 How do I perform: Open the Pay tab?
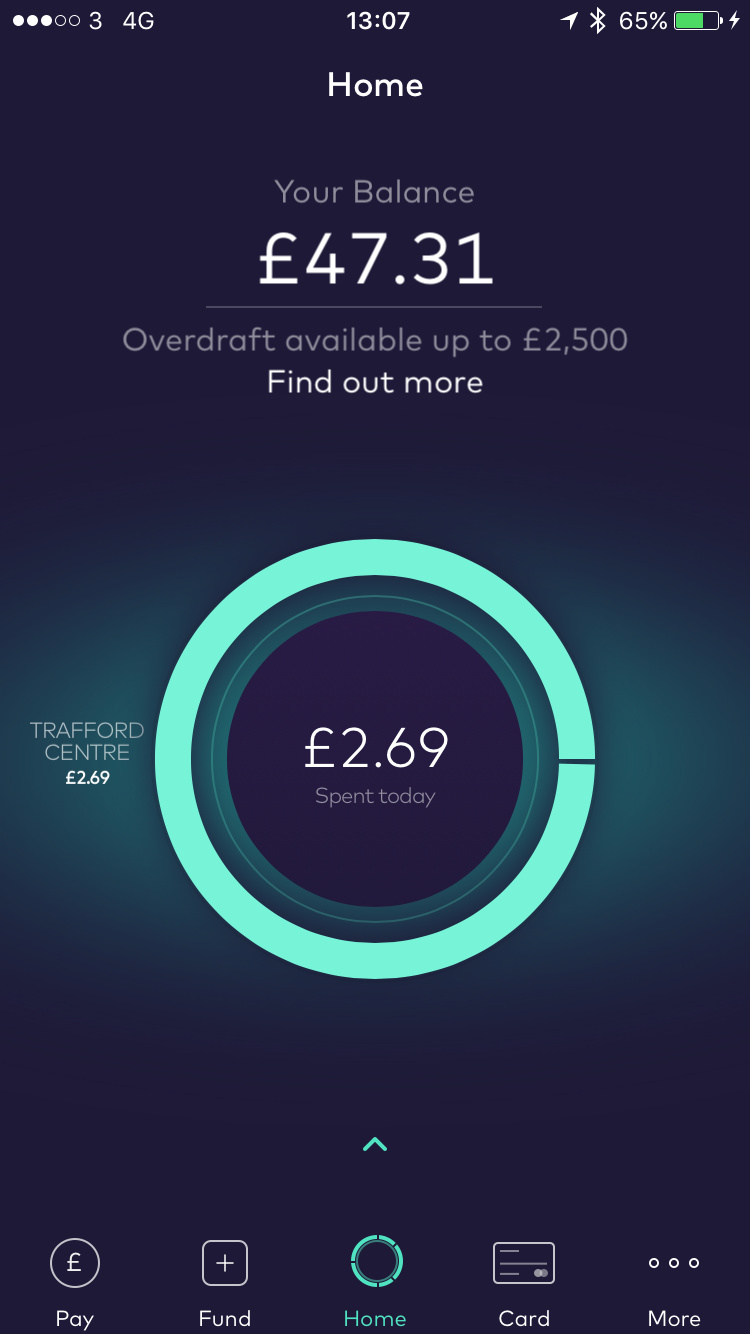pos(74,1280)
